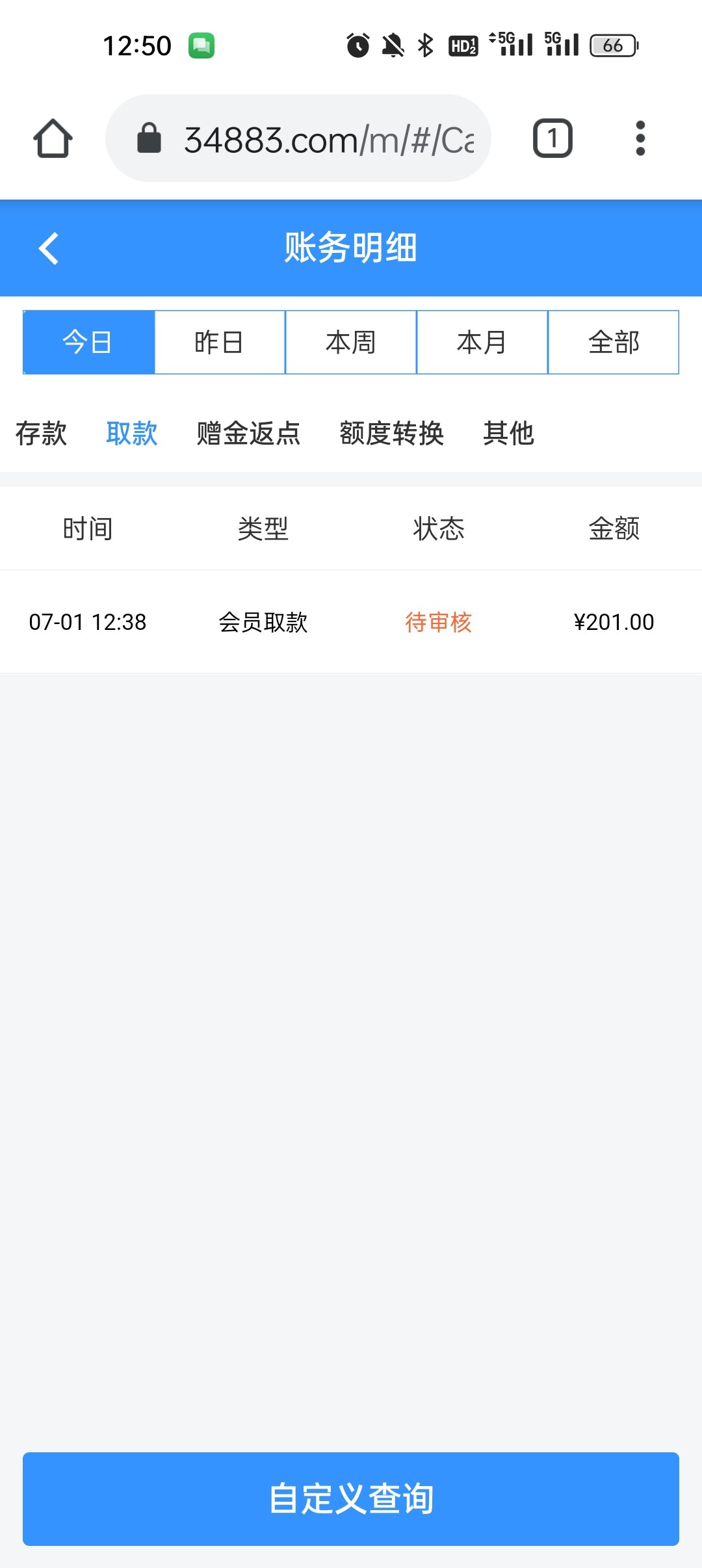
Task: Open the browser tab switcher
Action: pos(552,138)
